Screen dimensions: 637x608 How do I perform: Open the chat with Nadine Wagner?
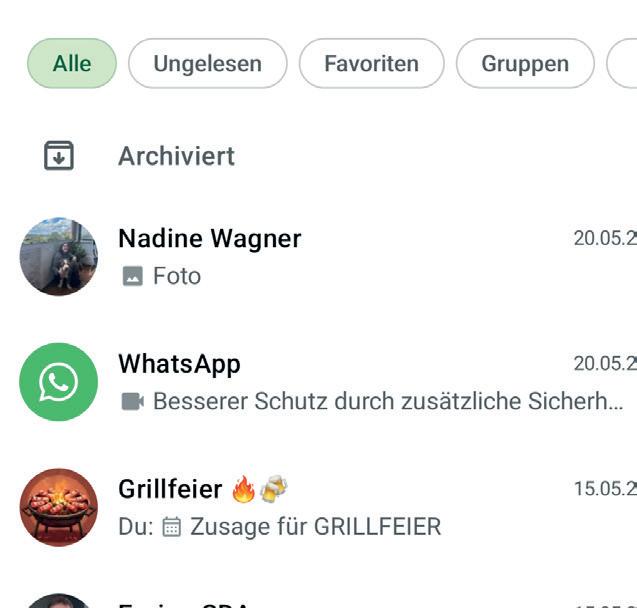click(340, 256)
